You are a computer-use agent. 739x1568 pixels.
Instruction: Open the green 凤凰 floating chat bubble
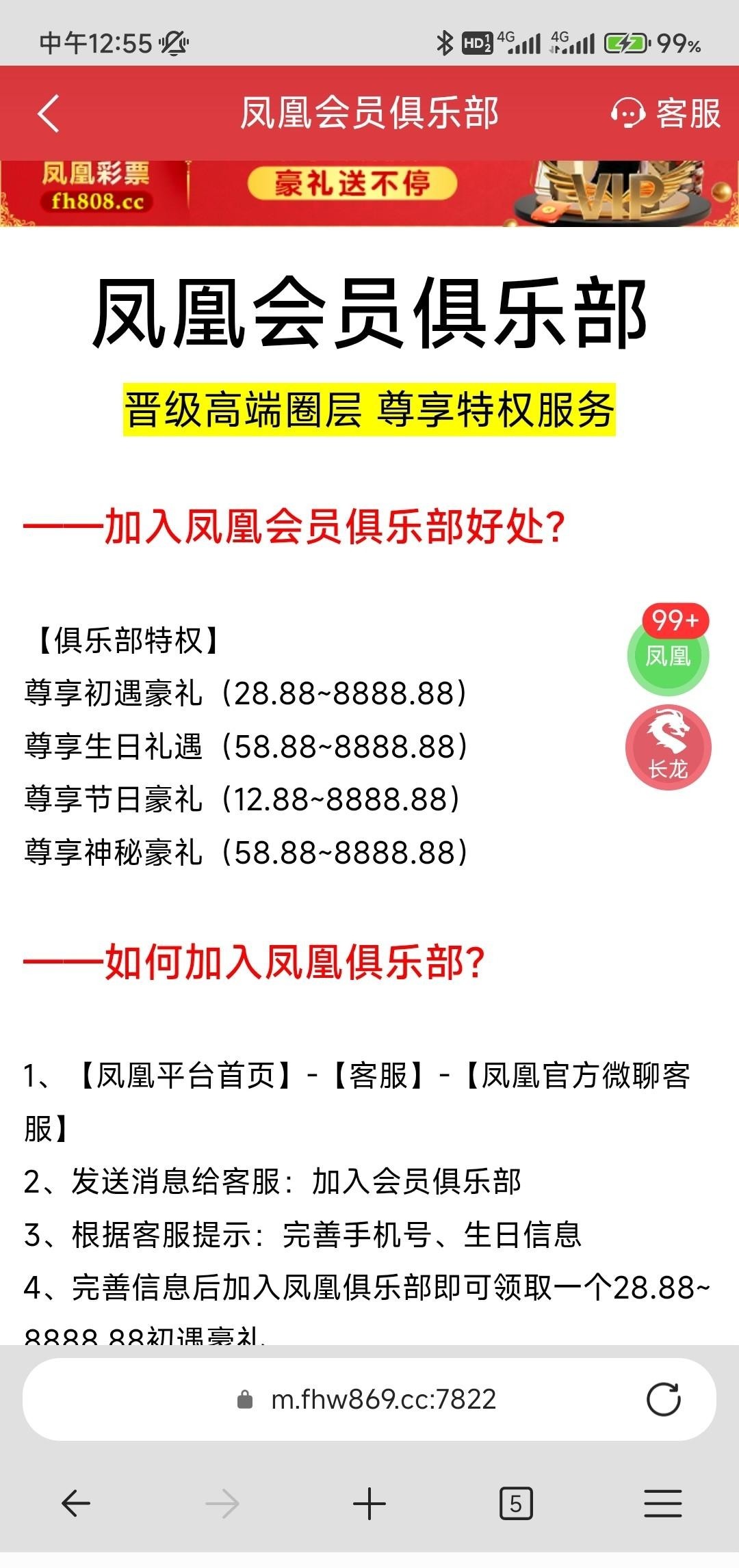pyautogui.click(x=668, y=655)
